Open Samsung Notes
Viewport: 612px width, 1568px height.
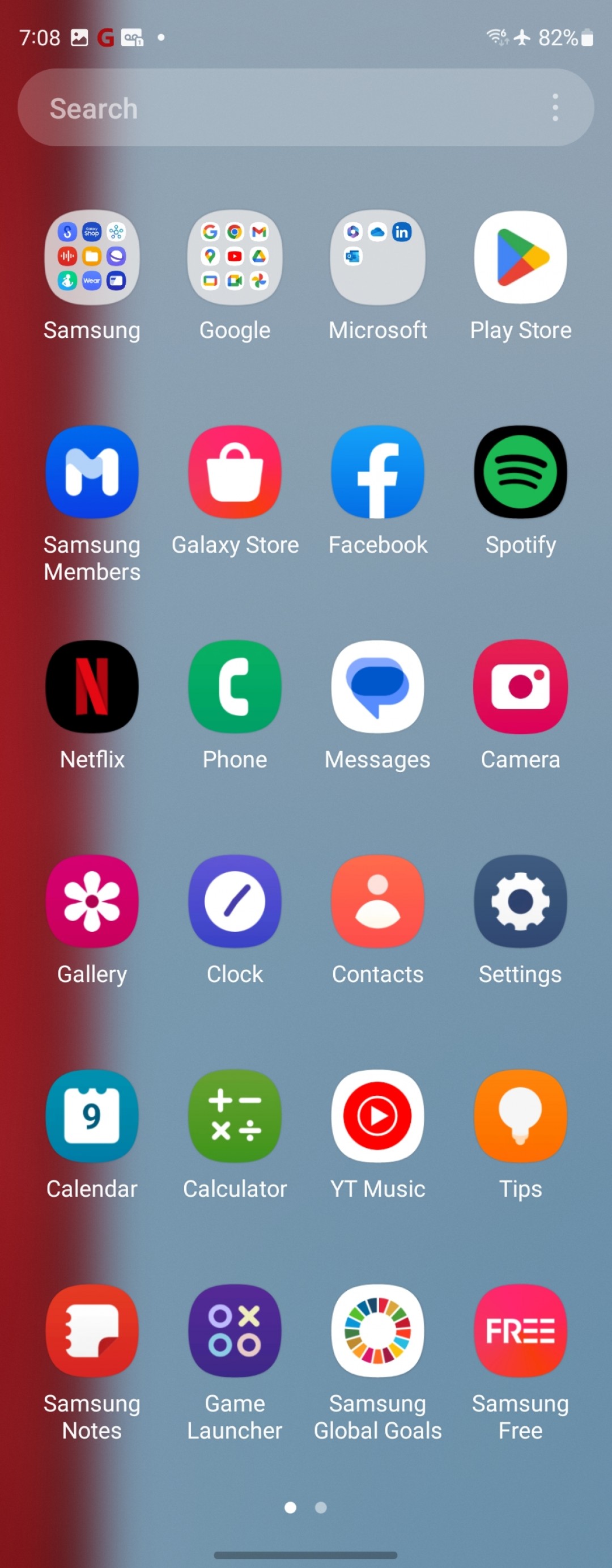pyautogui.click(x=92, y=1331)
